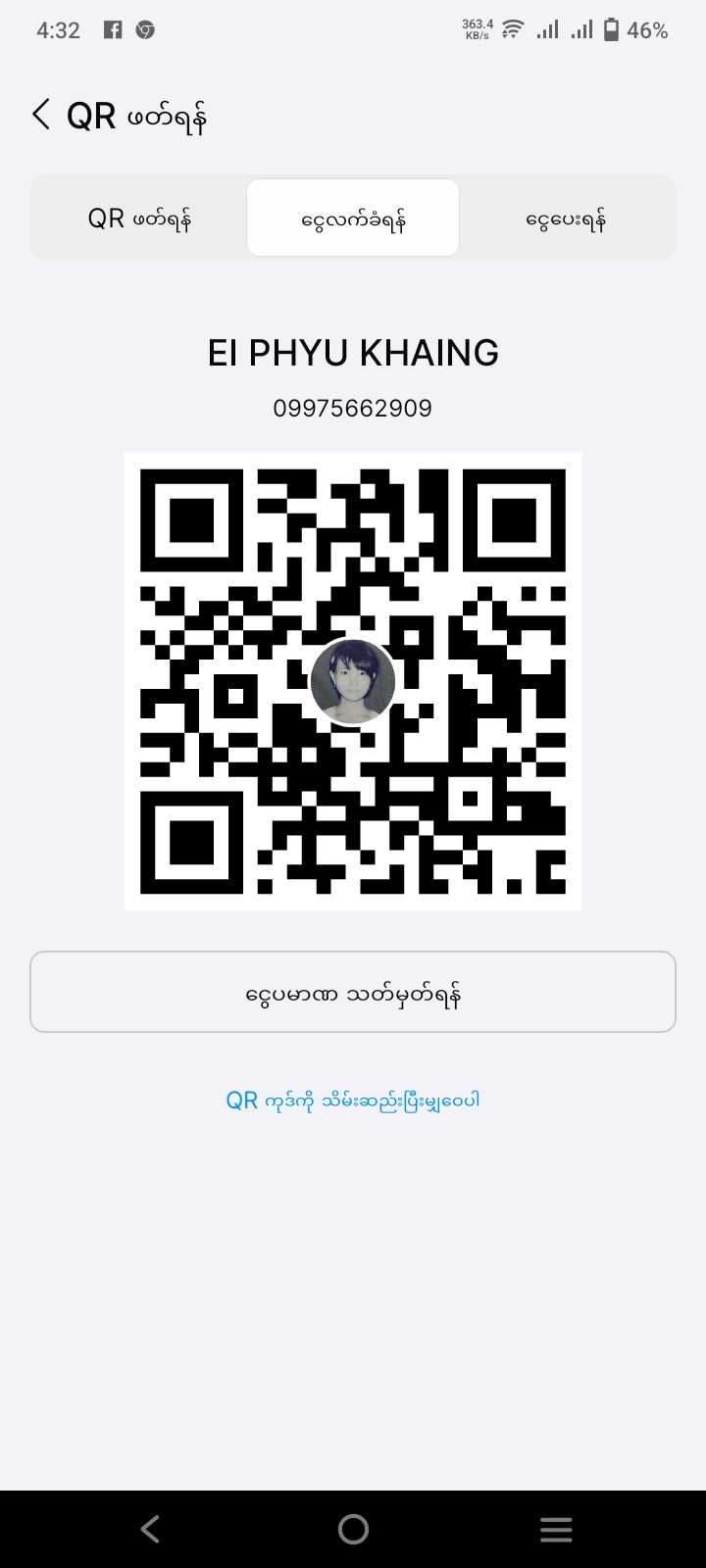Open the QR ကုဒ်ကို သိမ်းဆည်းပြီးမျှဝေပါ link
Image resolution: width=706 pixels, height=1568 pixels.
(353, 1100)
